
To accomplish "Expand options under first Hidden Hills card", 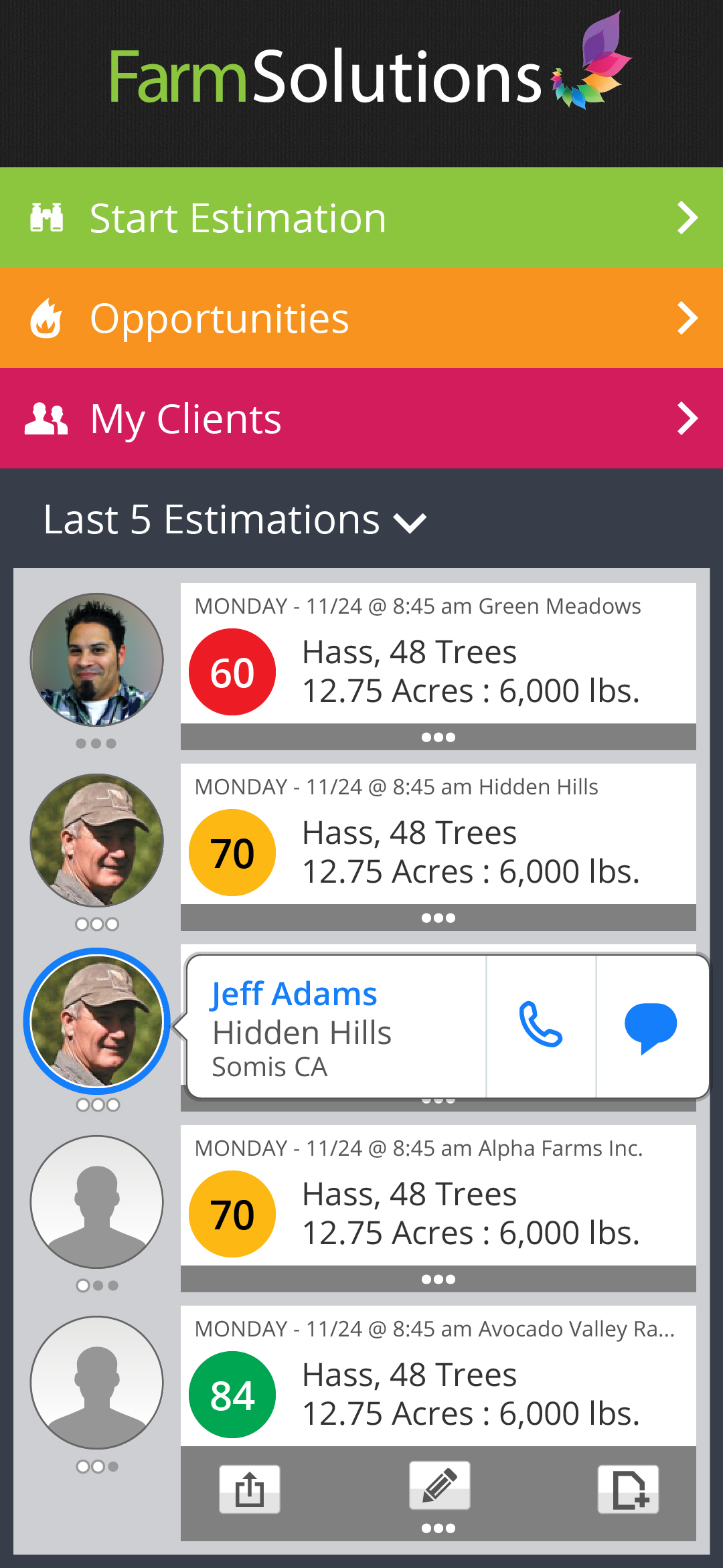I will 438,918.
